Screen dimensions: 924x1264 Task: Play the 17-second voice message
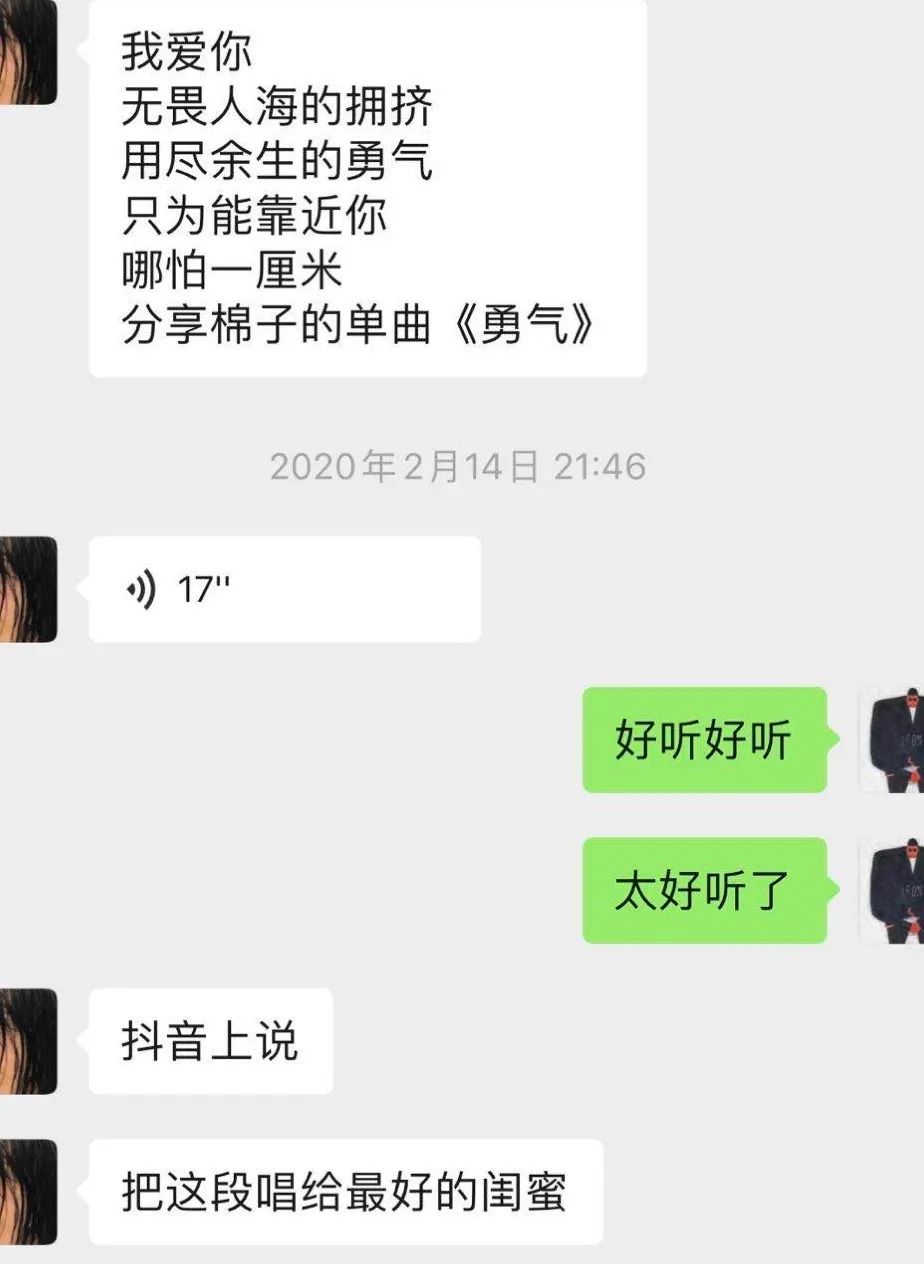point(284,590)
